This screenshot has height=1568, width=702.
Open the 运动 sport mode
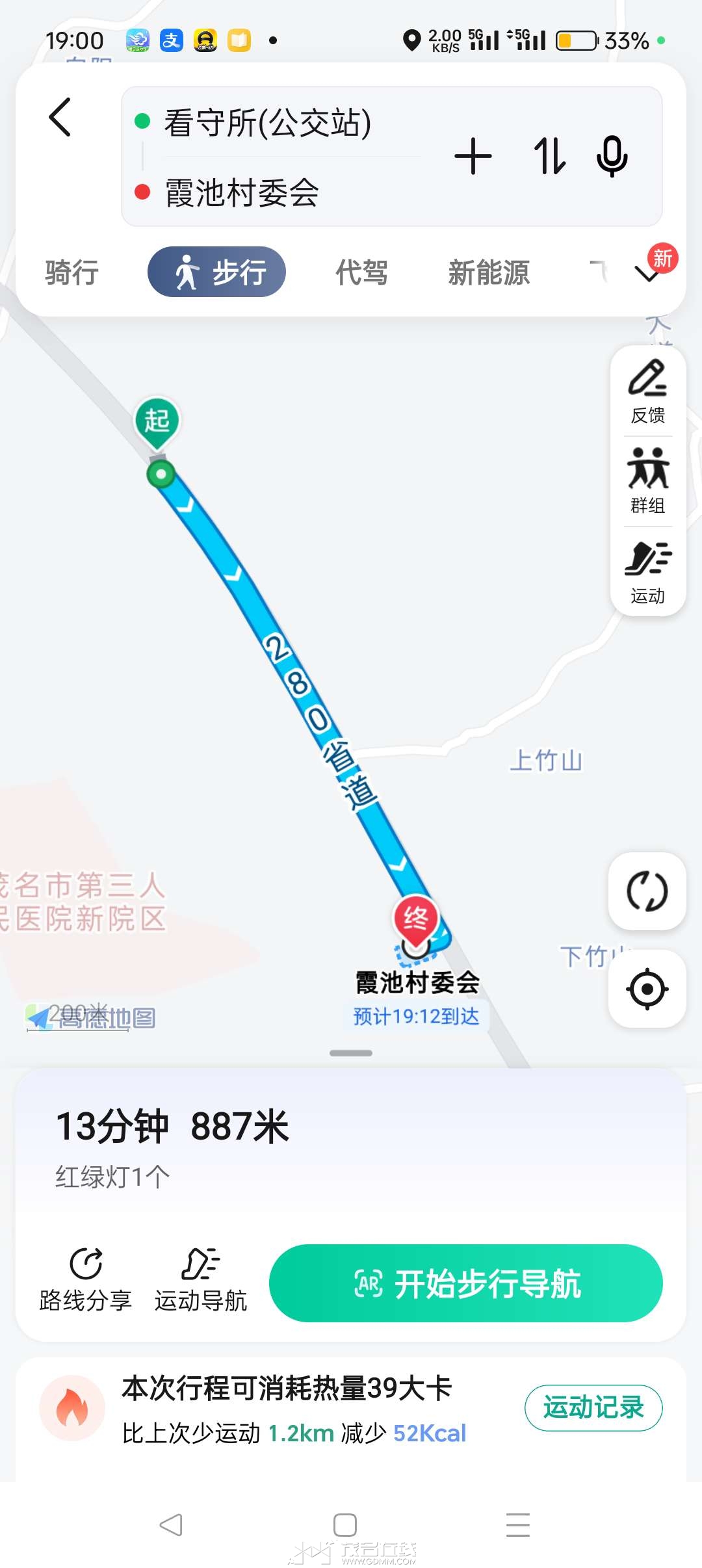tap(648, 572)
